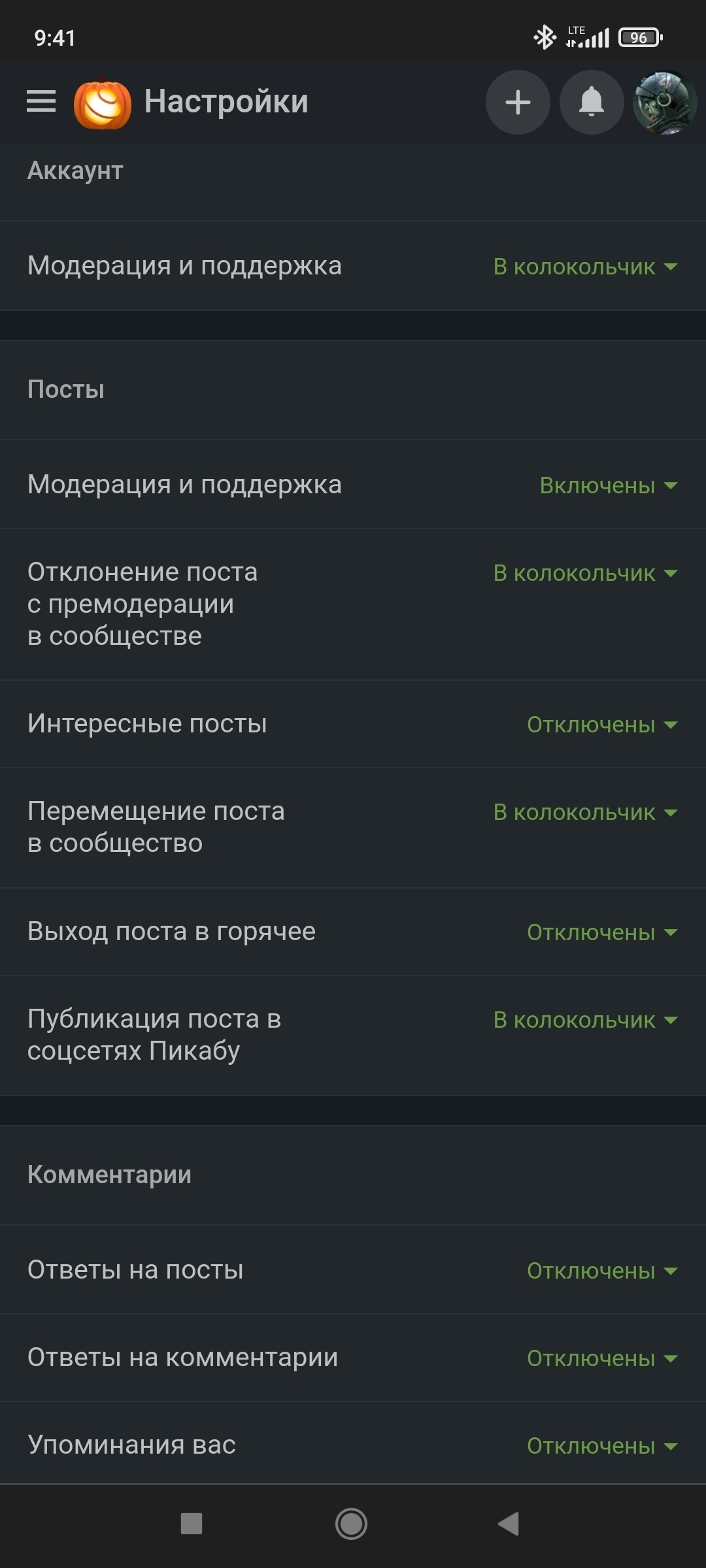
Task: Change Интересные посты notification setting
Action: point(601,725)
